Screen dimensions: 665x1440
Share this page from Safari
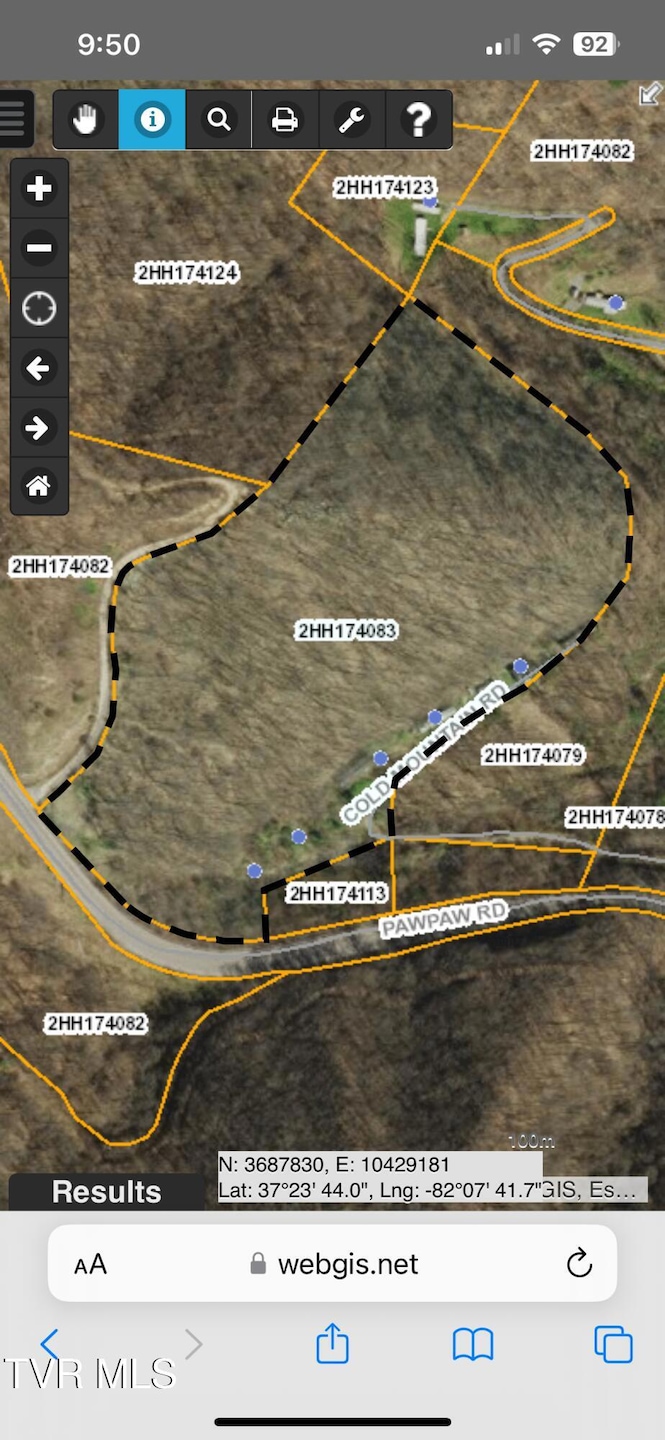point(332,1344)
